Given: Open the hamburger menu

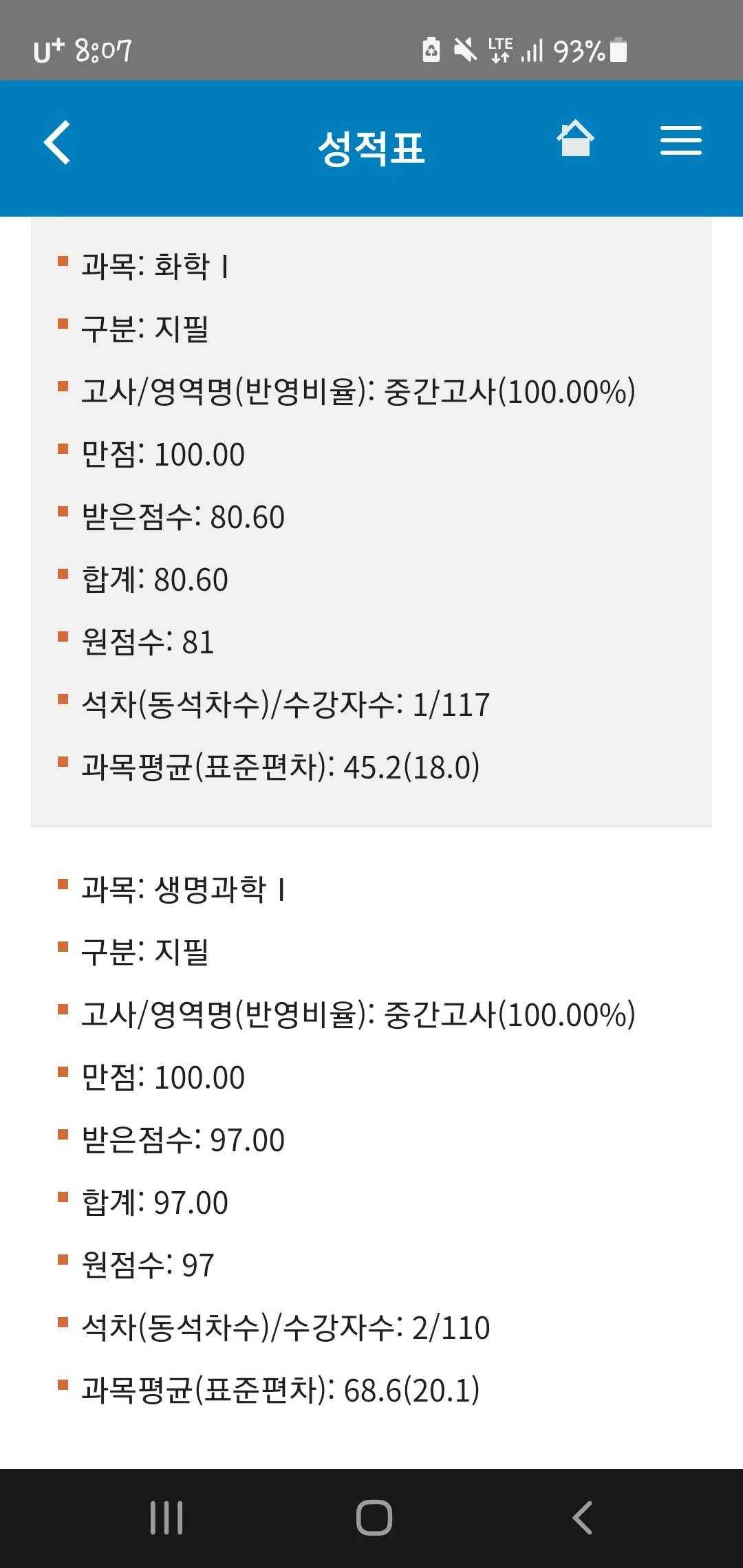Looking at the screenshot, I should click(681, 139).
